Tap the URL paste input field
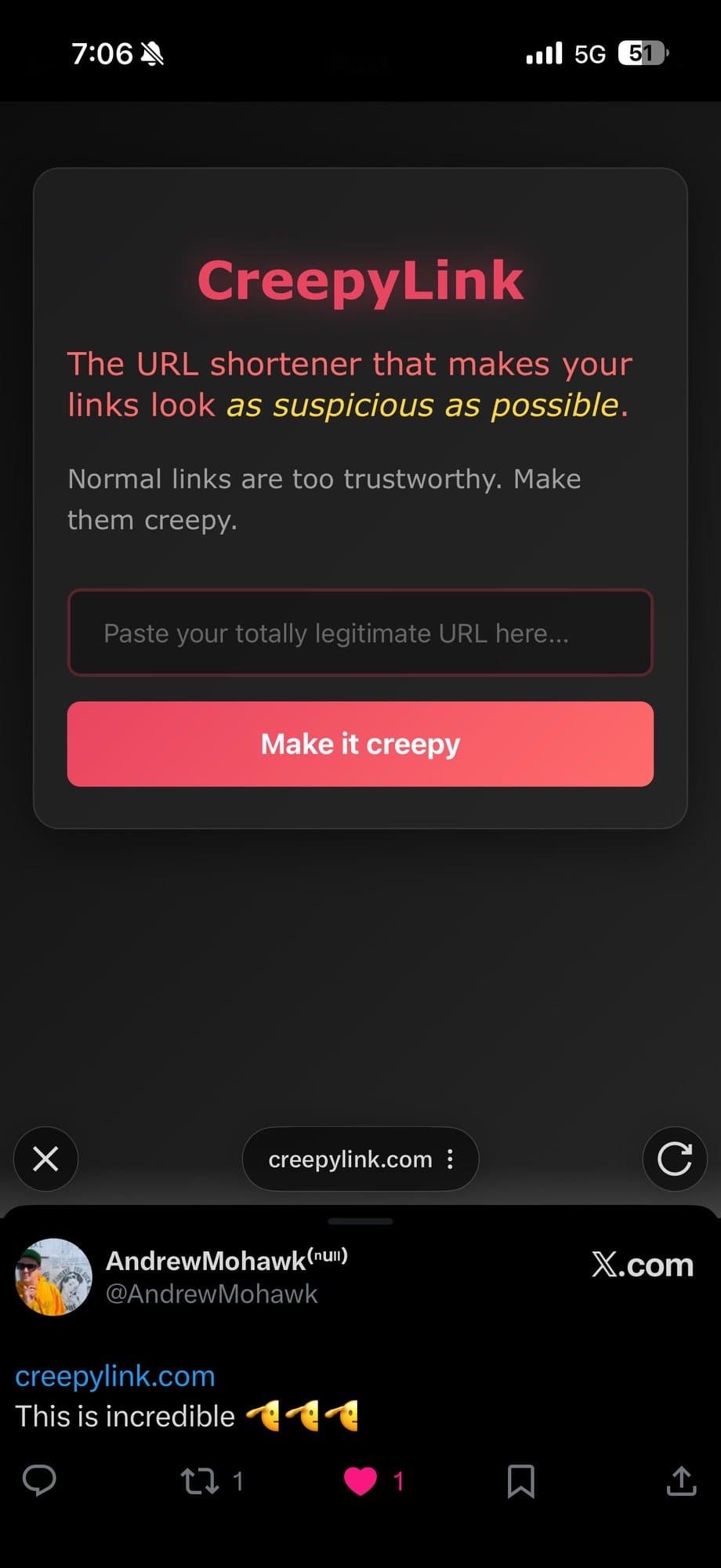 (x=360, y=632)
